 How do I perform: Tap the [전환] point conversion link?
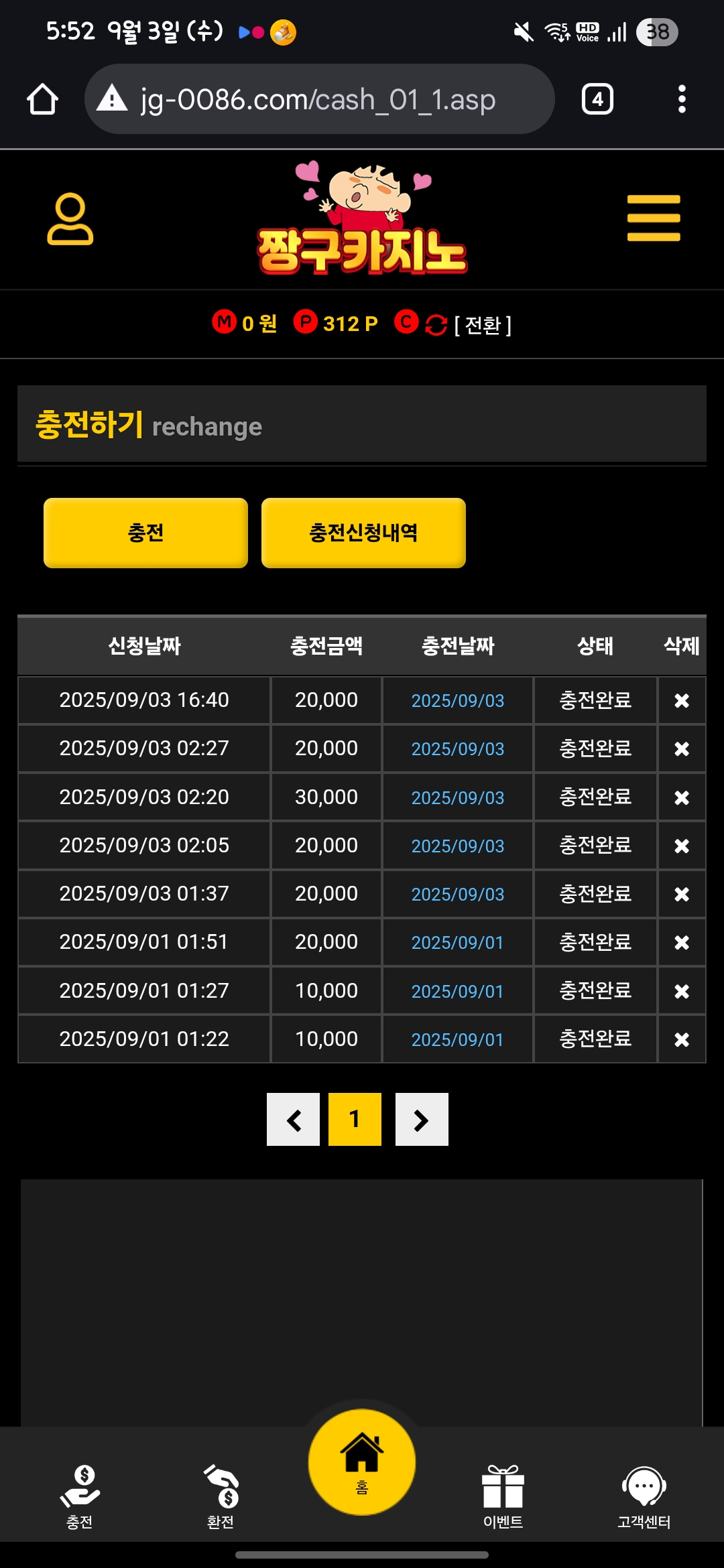point(482,325)
